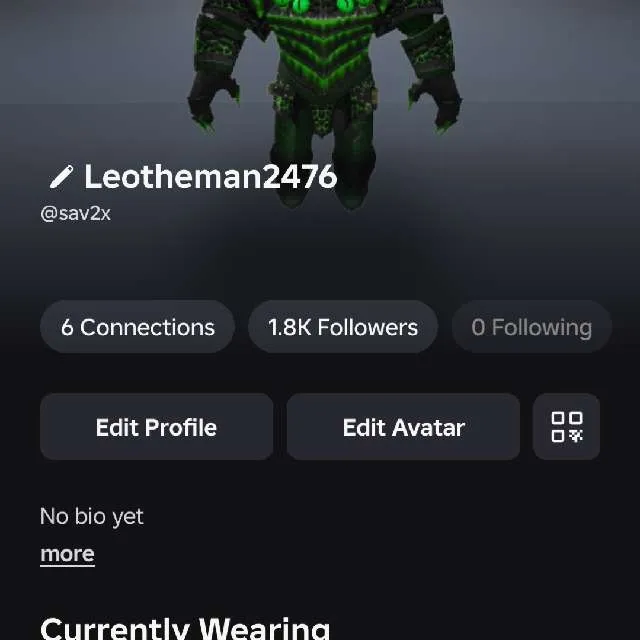Open the 6 Connections list
Screen dimensions: 640x640
[x=138, y=327]
